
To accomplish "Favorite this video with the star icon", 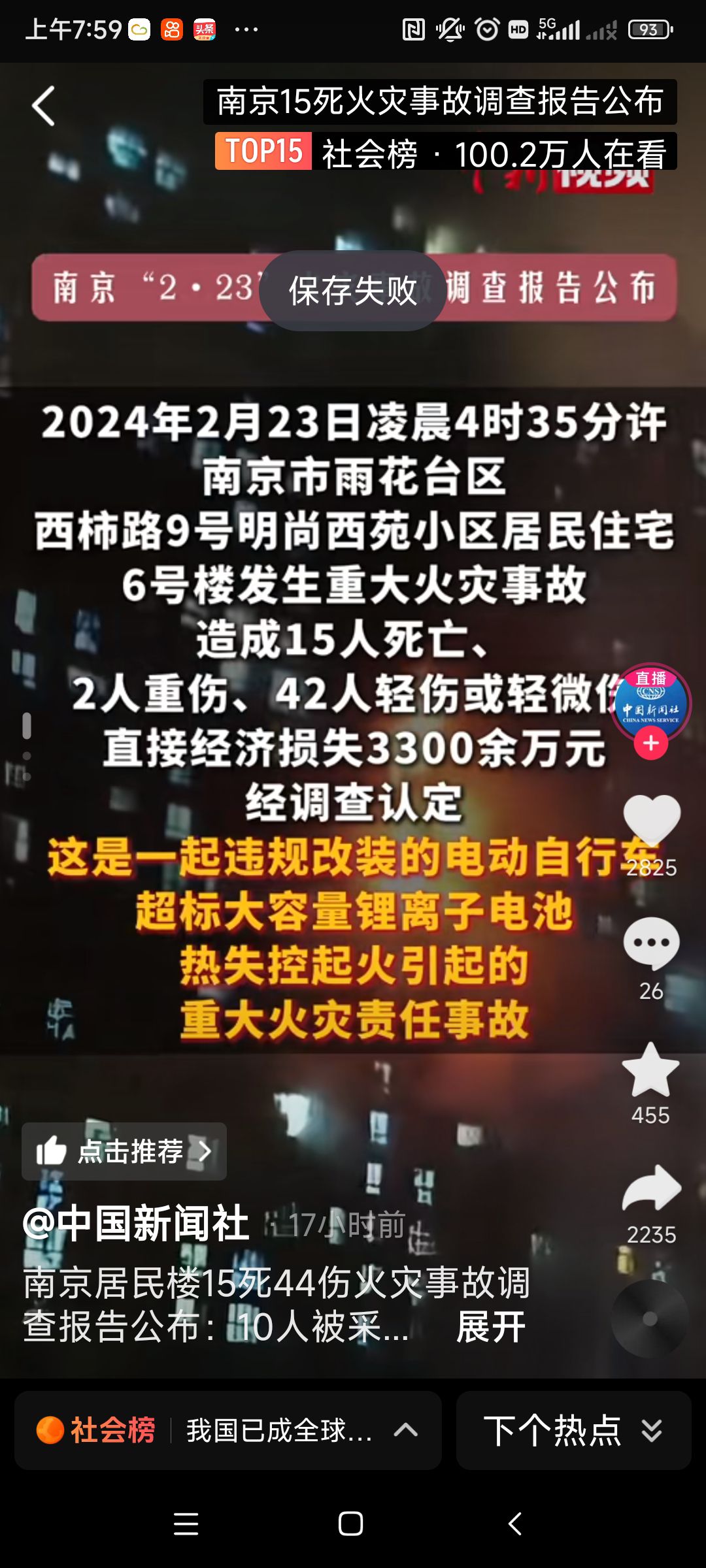I will coord(650,1070).
